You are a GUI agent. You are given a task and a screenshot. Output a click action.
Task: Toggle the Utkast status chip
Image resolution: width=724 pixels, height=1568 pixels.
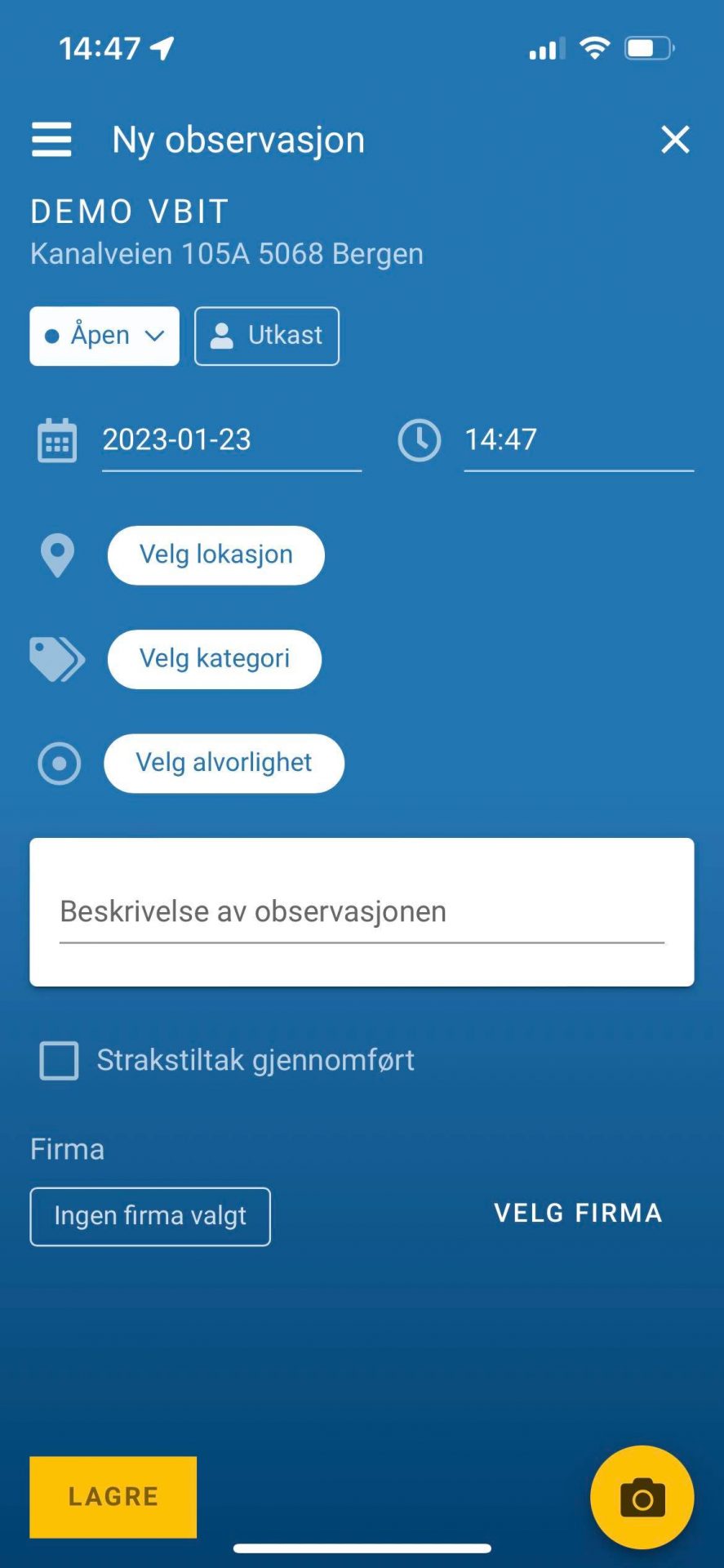(x=267, y=335)
